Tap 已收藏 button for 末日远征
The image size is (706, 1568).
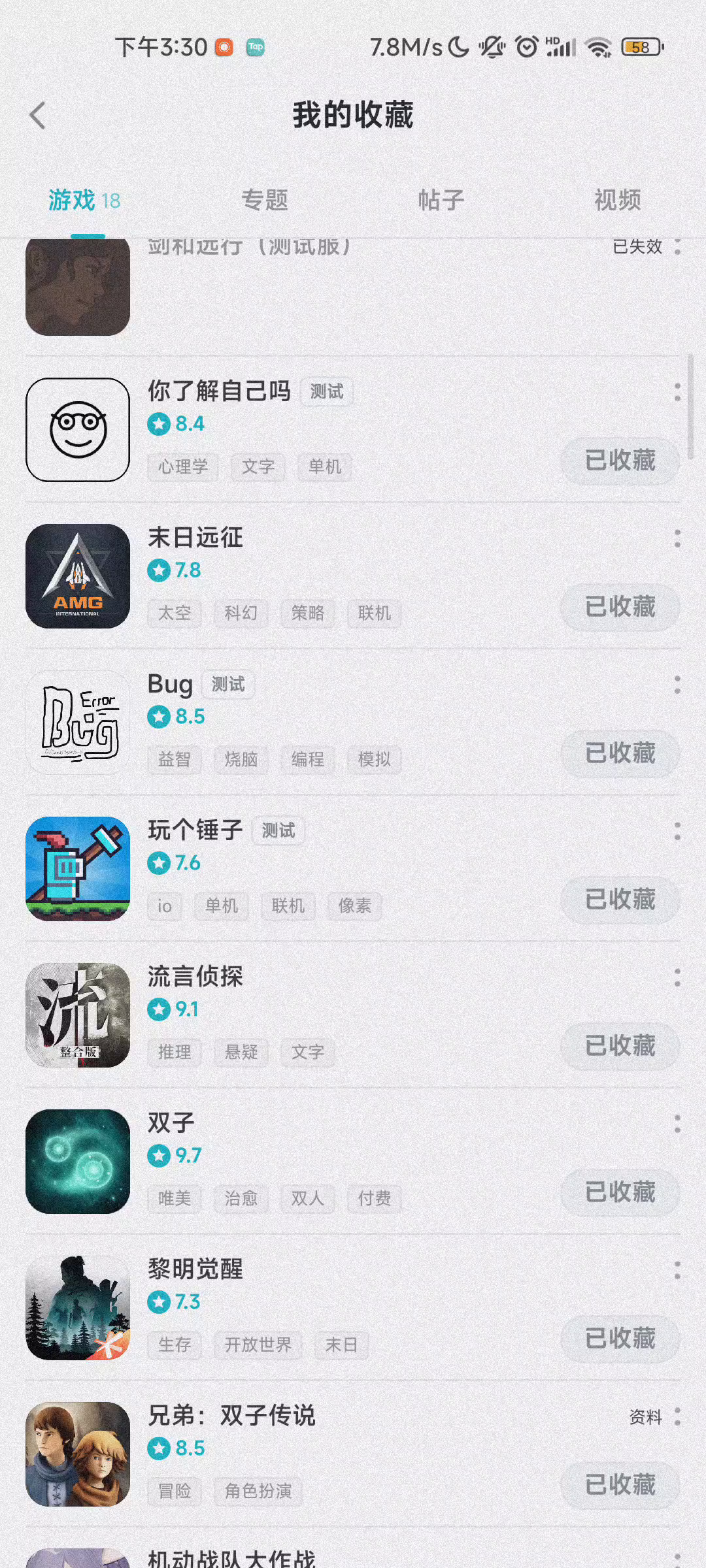(x=620, y=607)
